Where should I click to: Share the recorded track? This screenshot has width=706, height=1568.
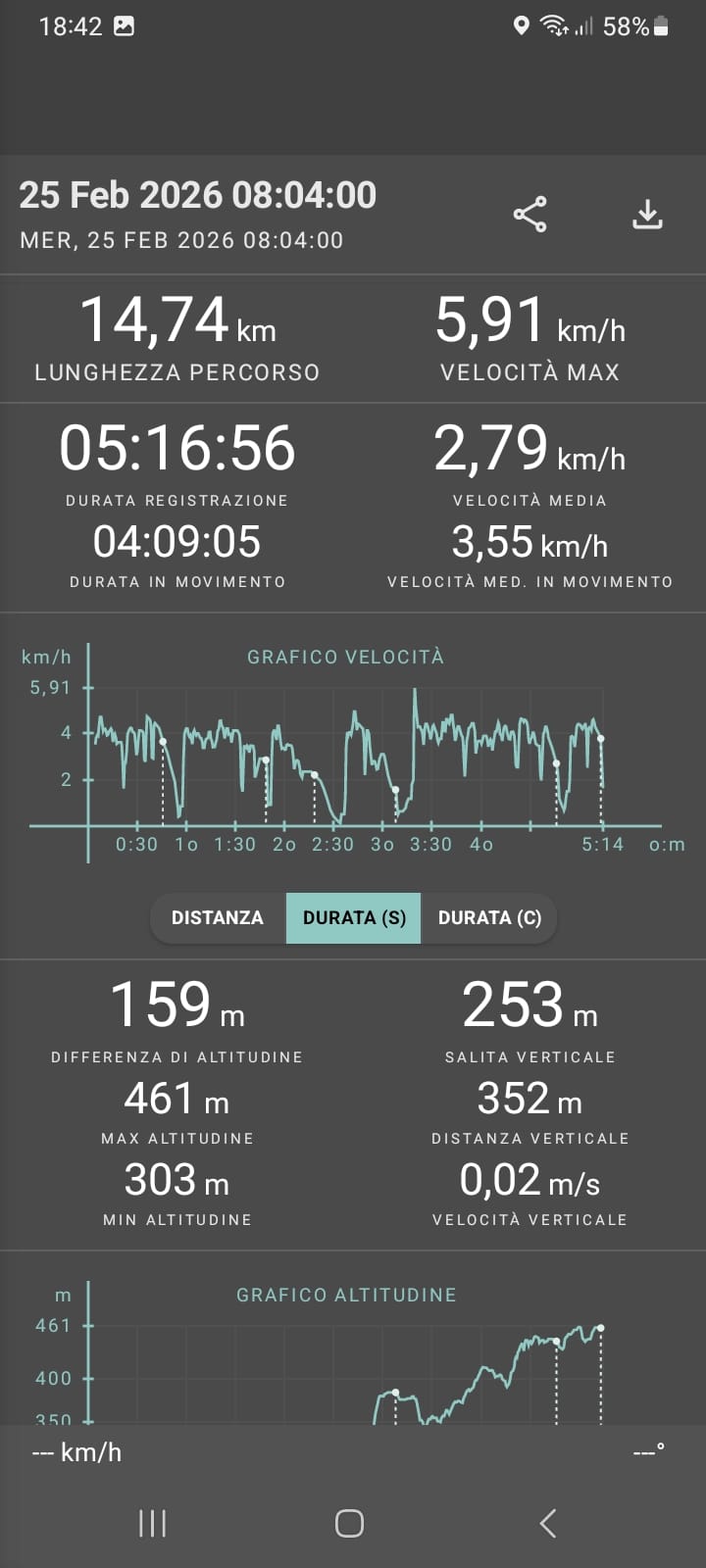(529, 215)
